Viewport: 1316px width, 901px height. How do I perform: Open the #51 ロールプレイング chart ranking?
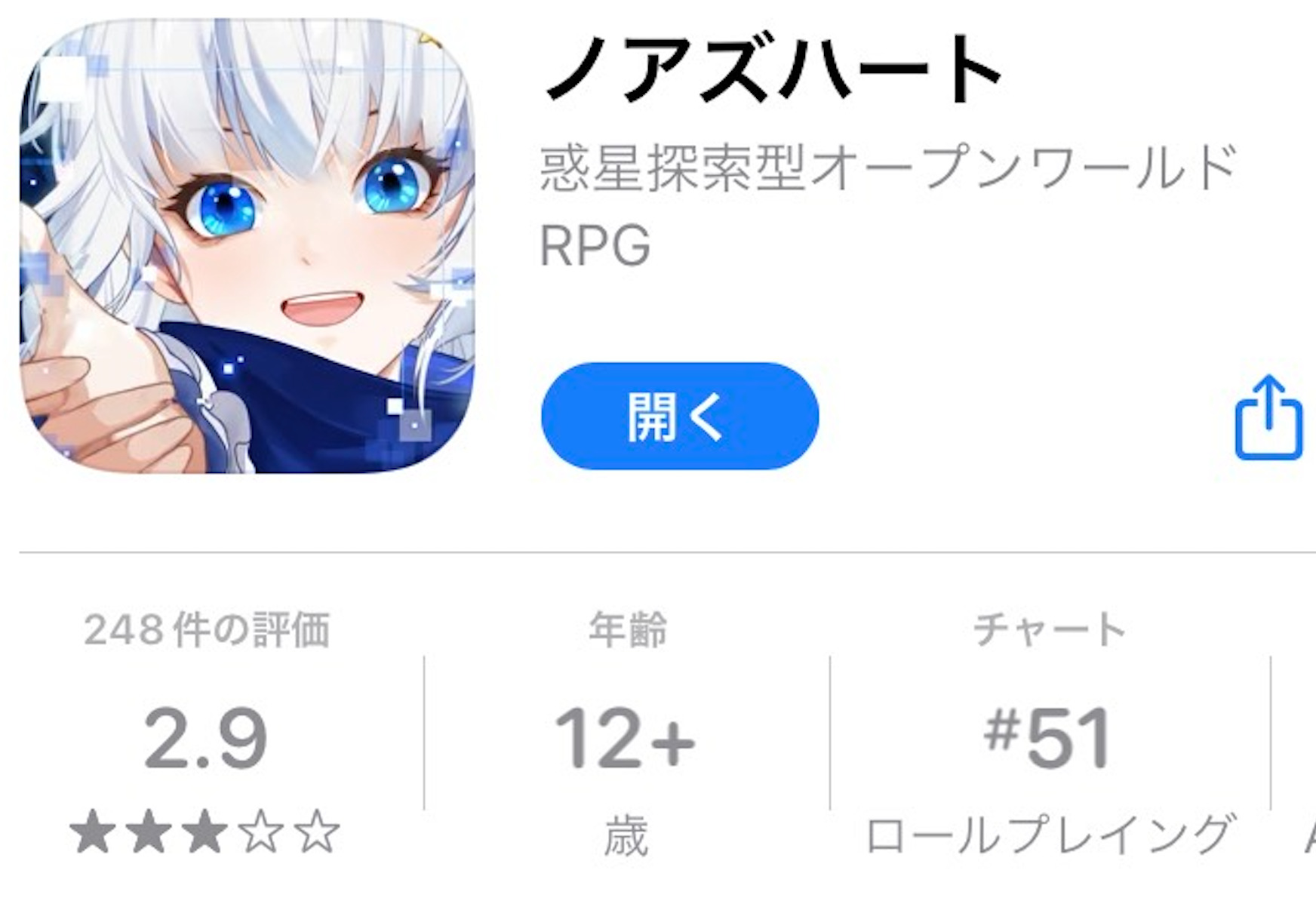coord(1050,733)
